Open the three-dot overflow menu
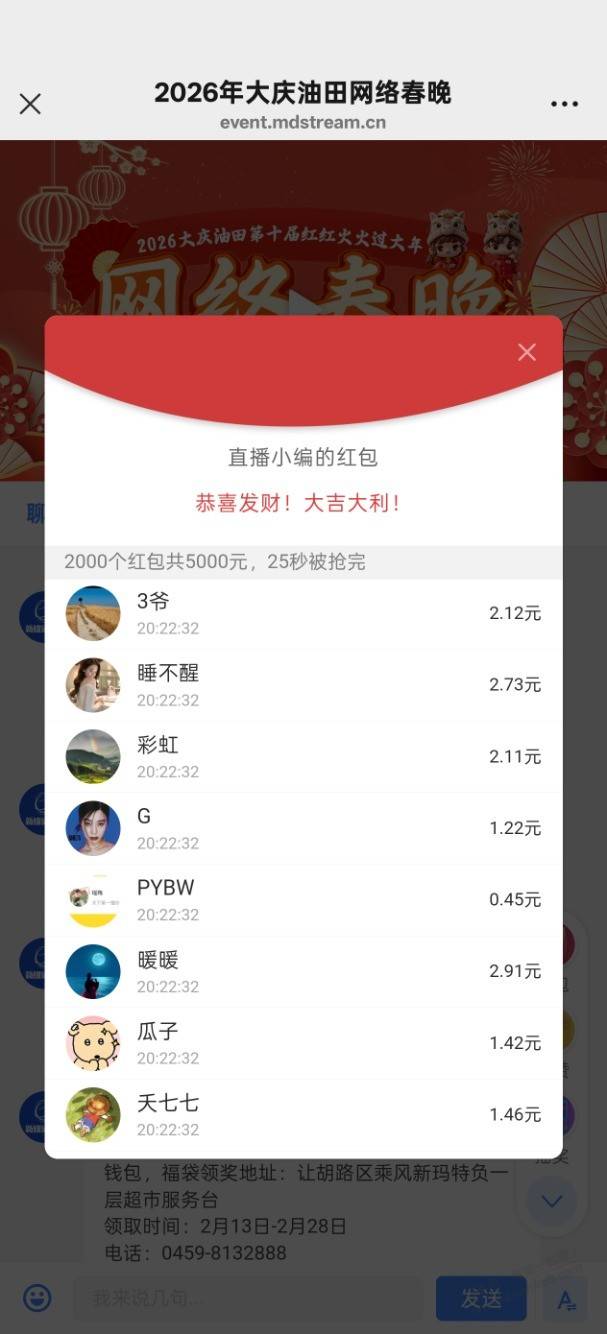This screenshot has height=1334, width=607. tap(564, 104)
